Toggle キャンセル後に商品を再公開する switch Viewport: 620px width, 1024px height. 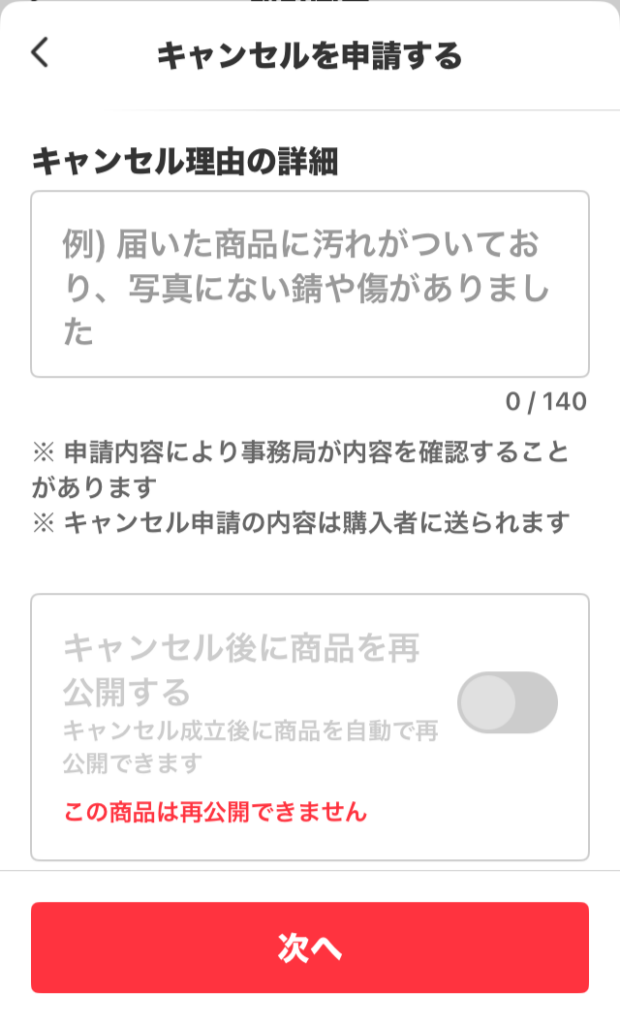tap(507, 703)
